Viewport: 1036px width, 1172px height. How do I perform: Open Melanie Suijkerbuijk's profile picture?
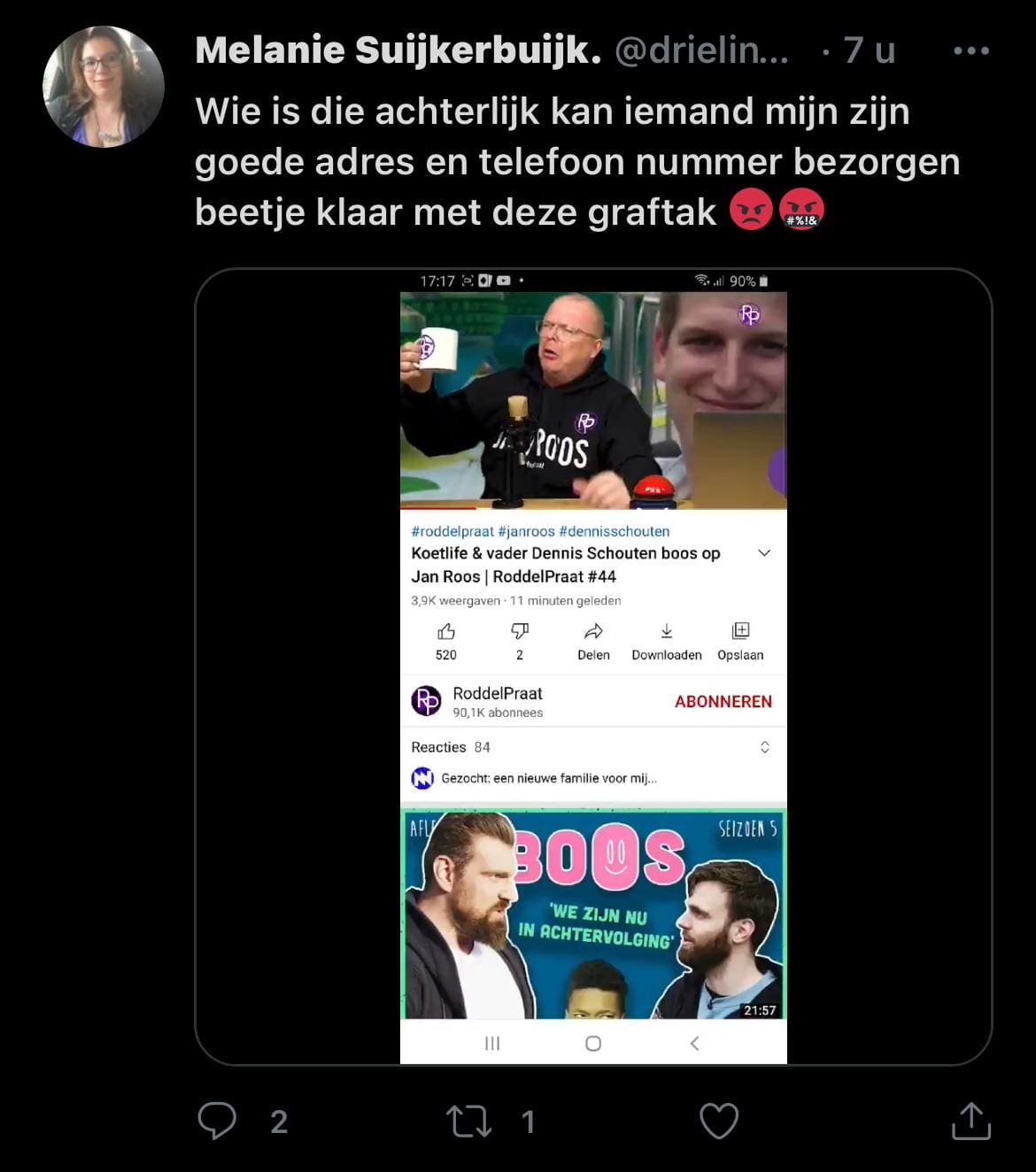click(x=104, y=87)
